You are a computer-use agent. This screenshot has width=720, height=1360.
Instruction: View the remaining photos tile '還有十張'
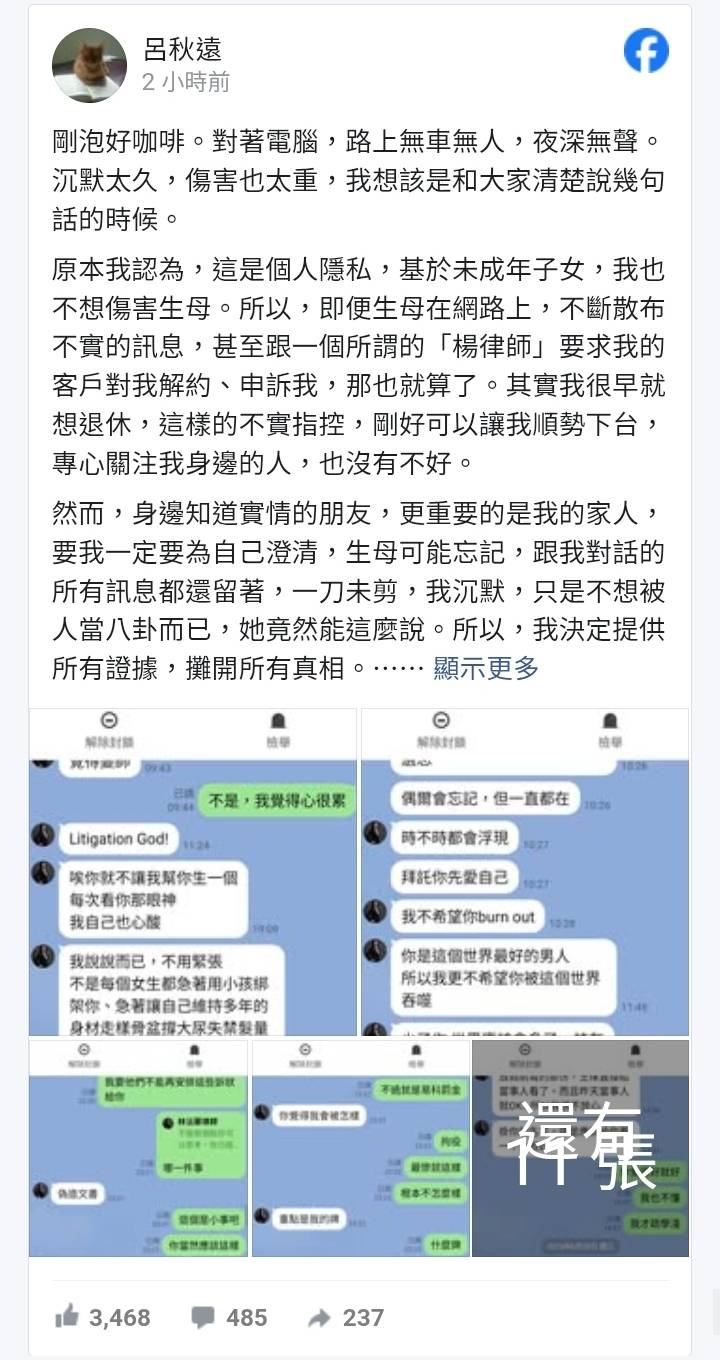click(x=581, y=1148)
